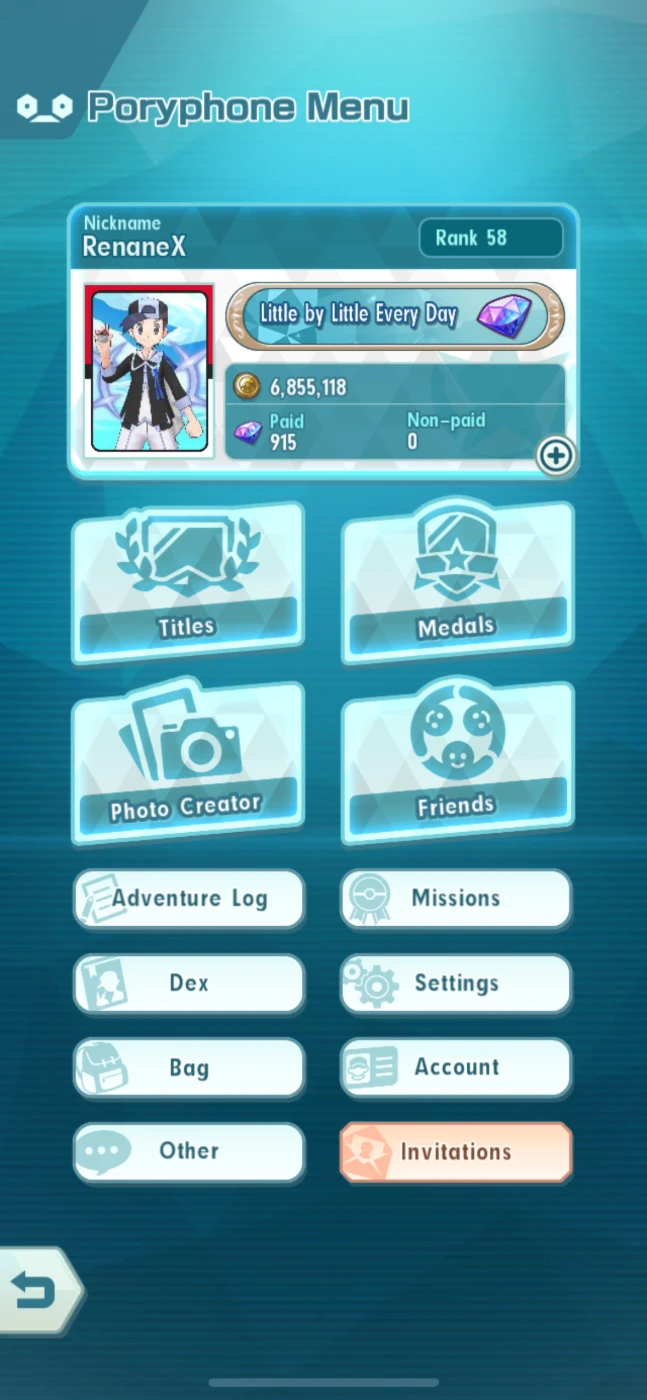Open the Titles card
Viewport: 647px width, 1400px height.
click(188, 582)
